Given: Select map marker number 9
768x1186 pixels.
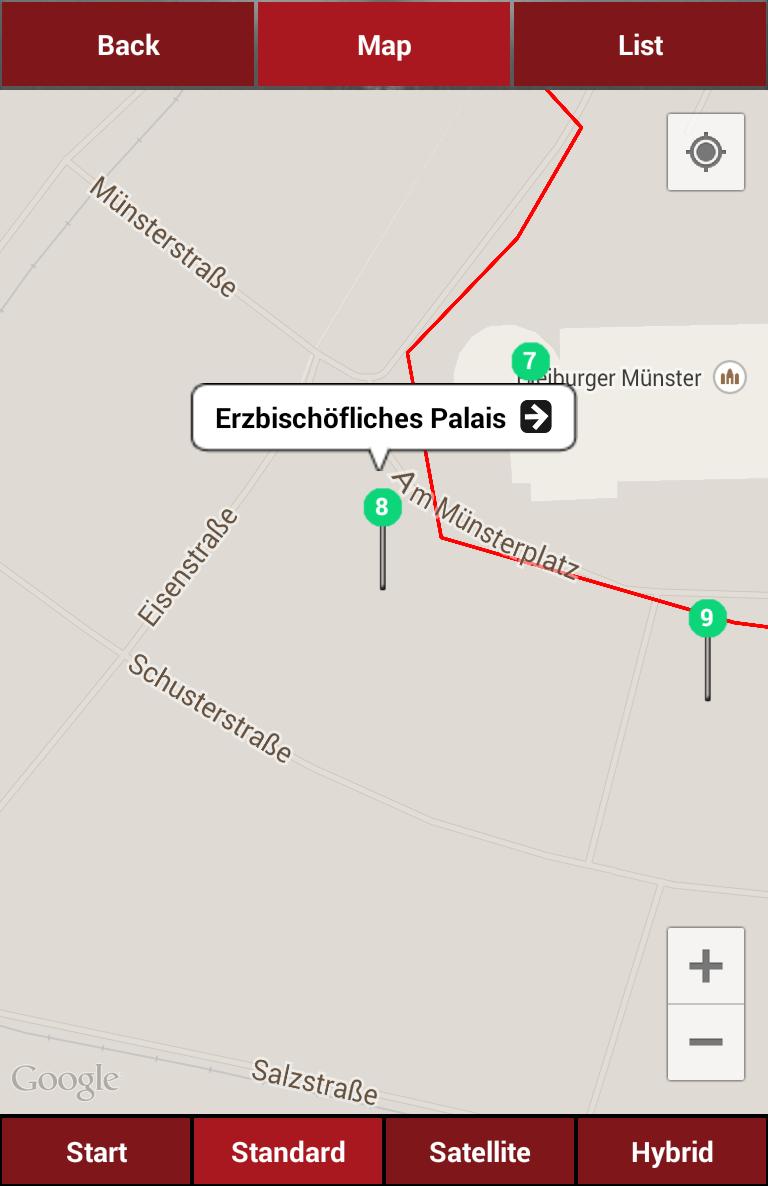Looking at the screenshot, I should click(x=707, y=618).
